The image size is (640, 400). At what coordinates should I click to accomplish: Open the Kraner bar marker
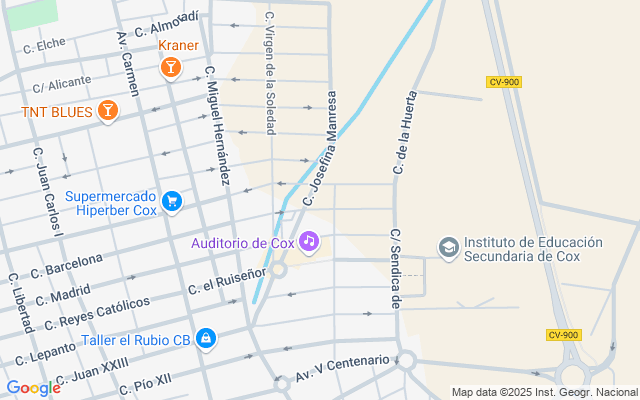coord(171,67)
